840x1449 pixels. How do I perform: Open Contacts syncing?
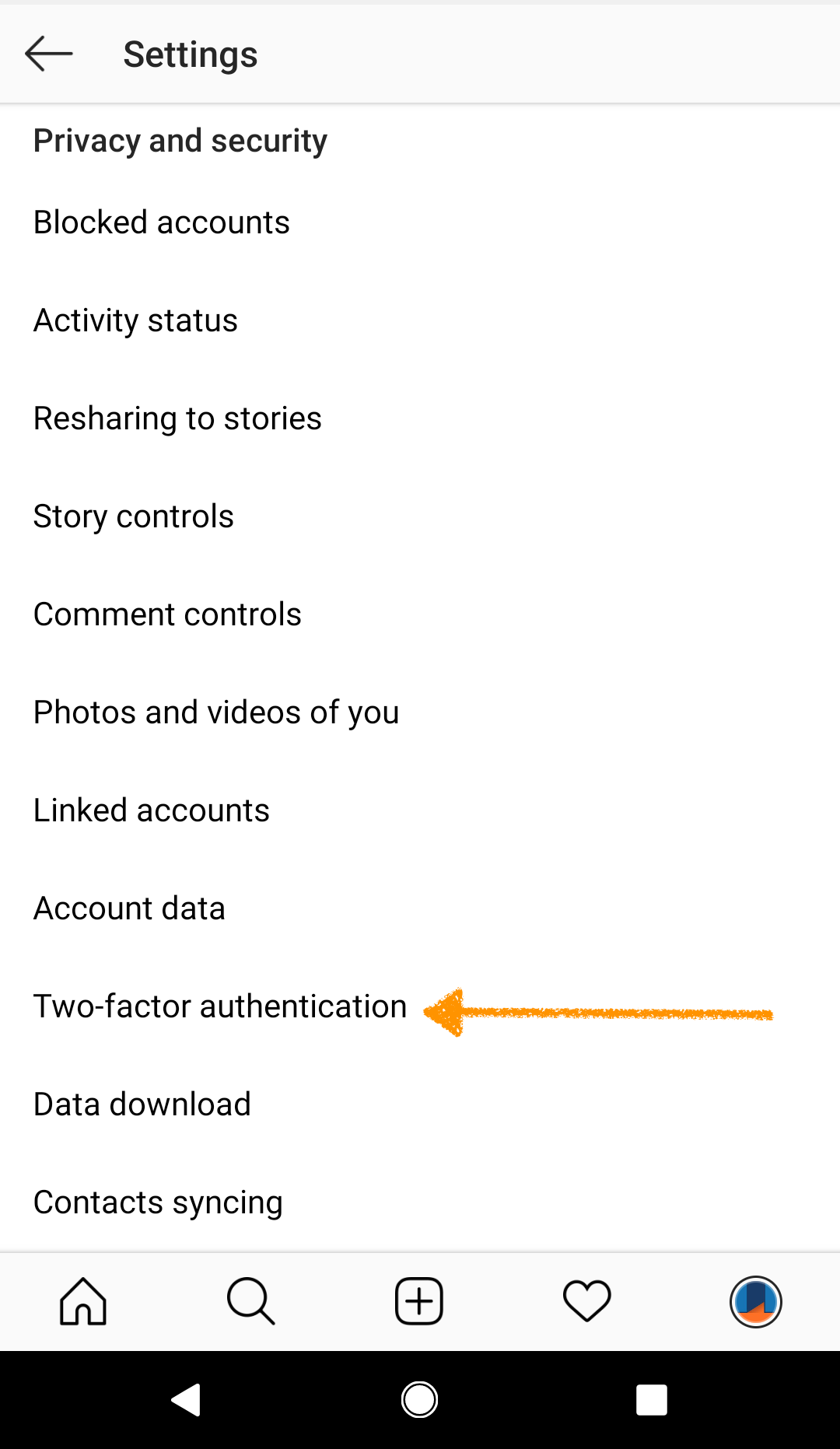click(x=158, y=1202)
